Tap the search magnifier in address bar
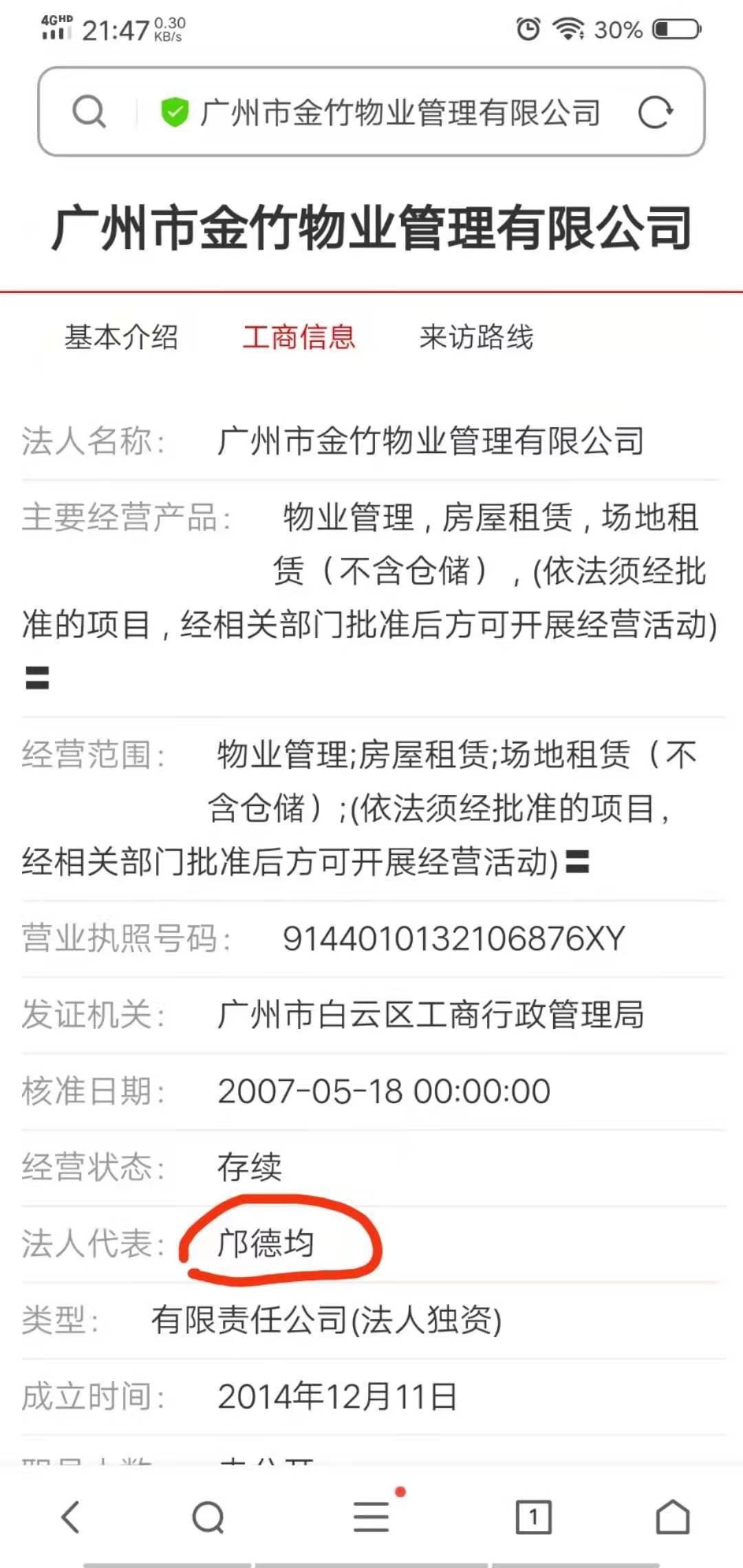 tap(89, 112)
